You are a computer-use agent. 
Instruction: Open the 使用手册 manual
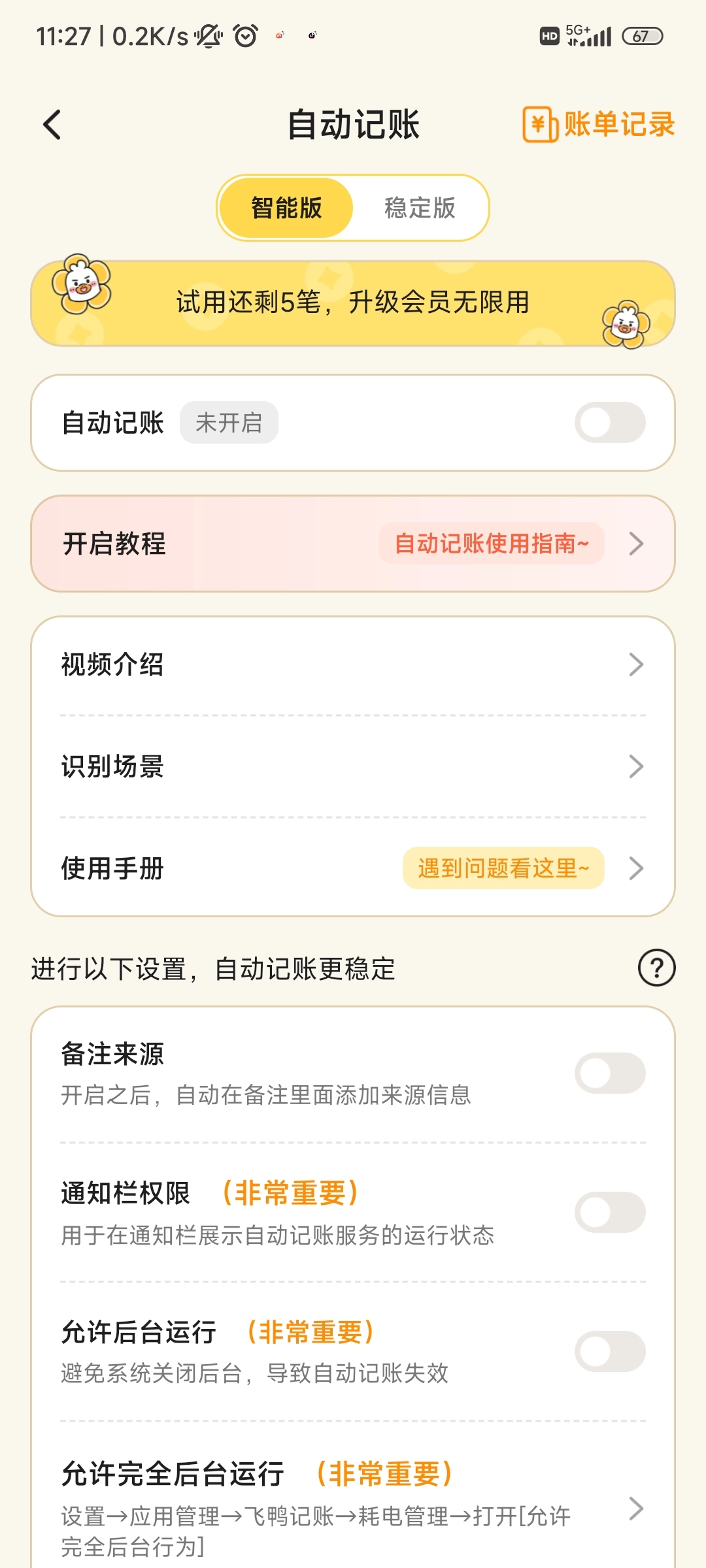click(353, 868)
